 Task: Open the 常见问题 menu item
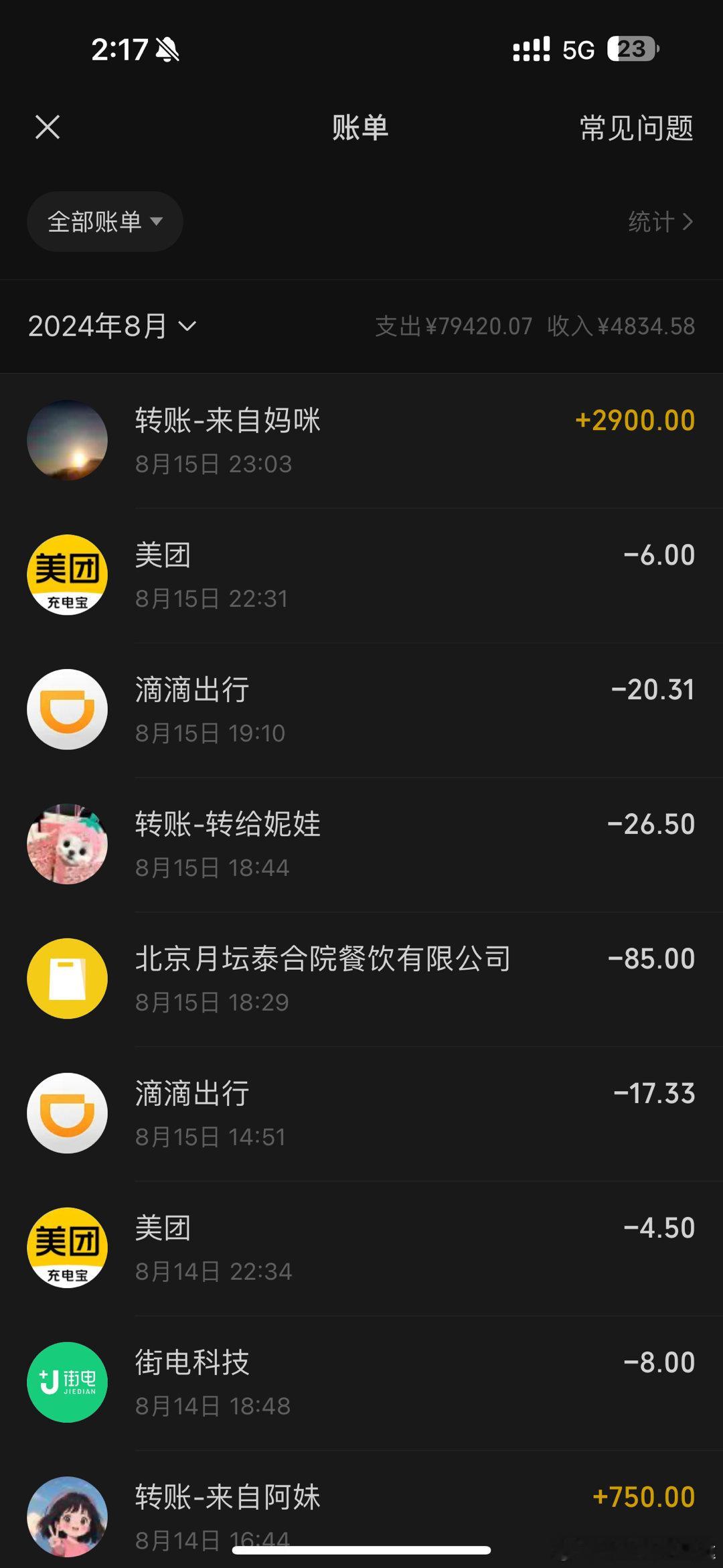coord(637,129)
